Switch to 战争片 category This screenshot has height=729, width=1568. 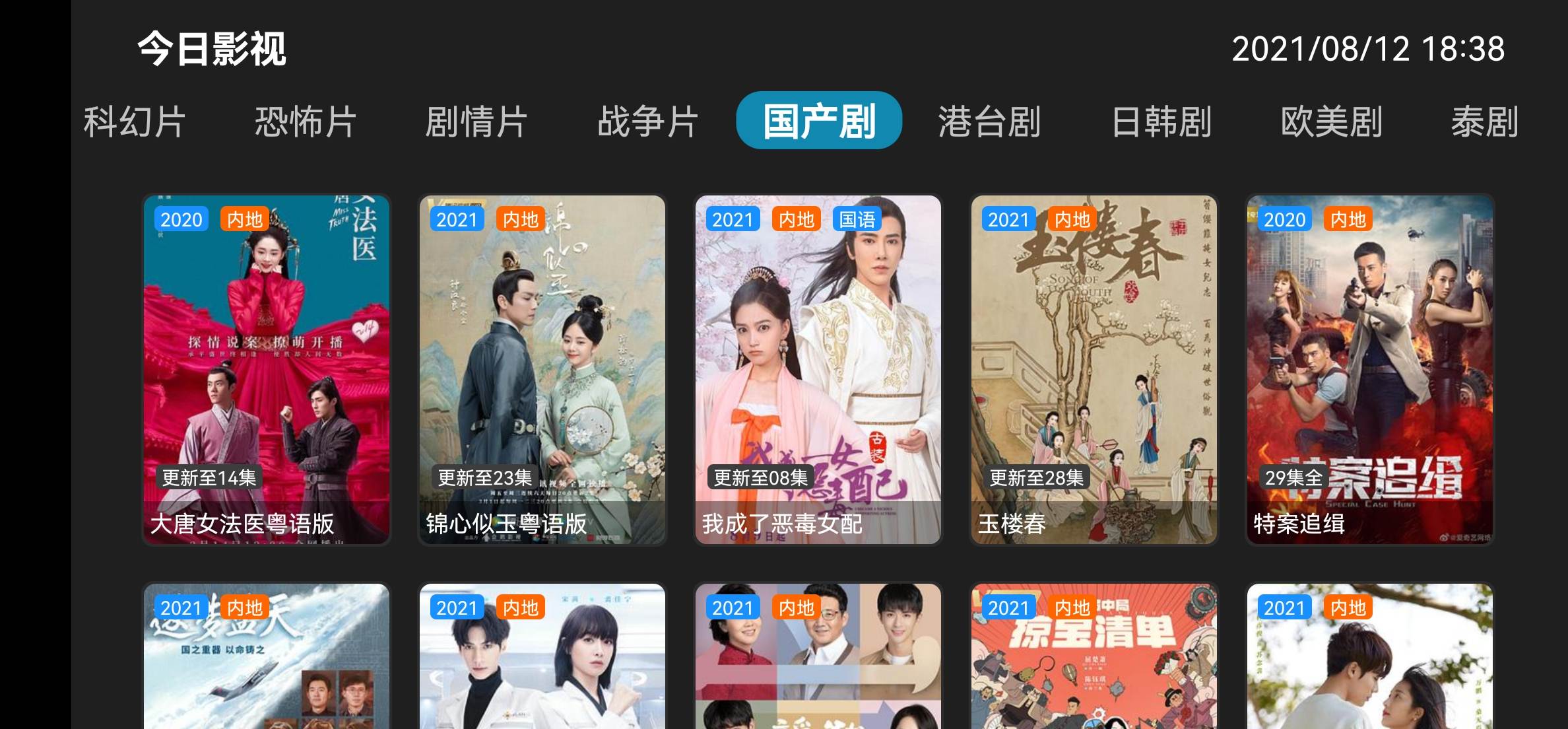pyautogui.click(x=647, y=121)
